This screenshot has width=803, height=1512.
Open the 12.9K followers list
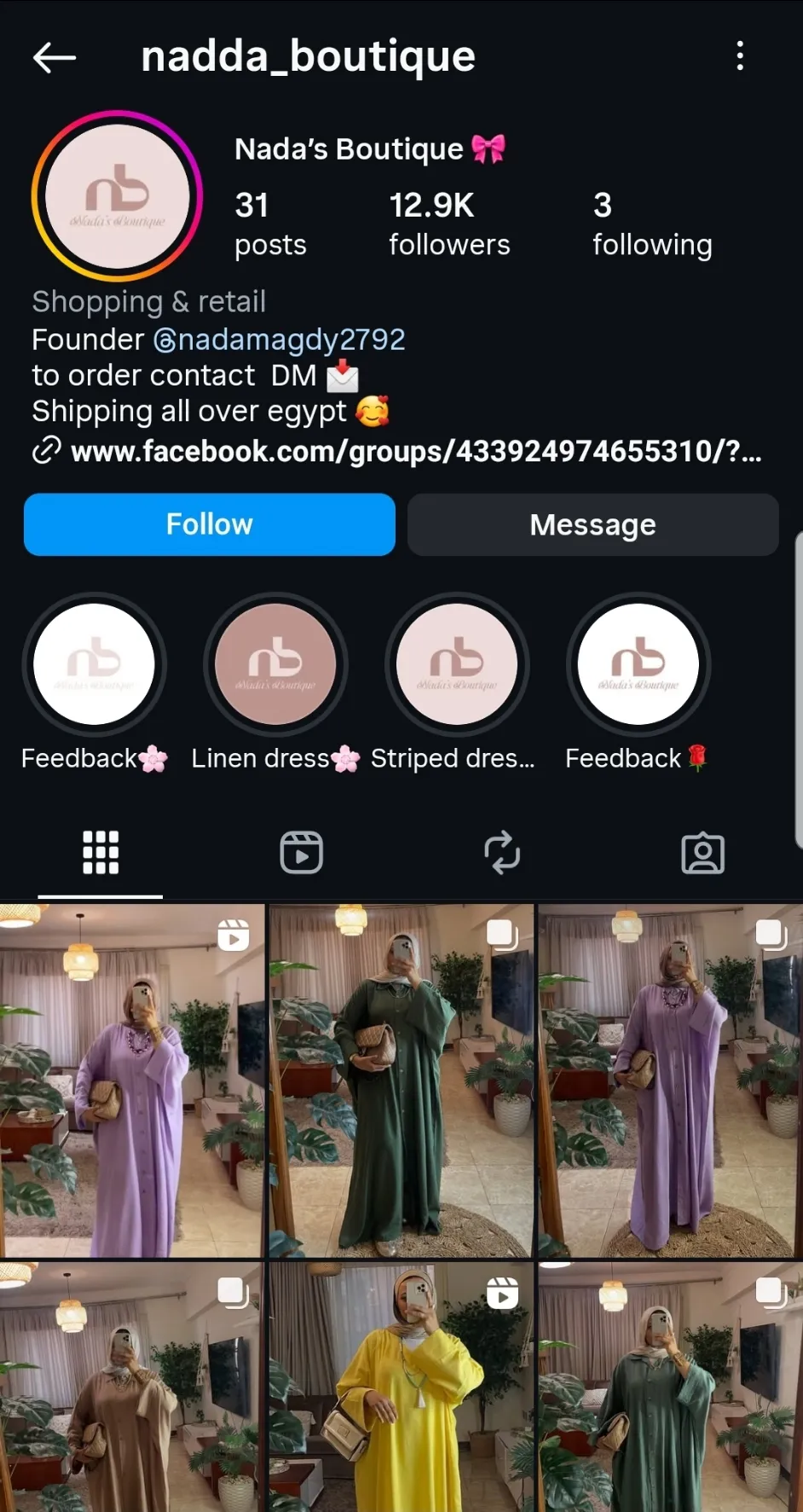tap(449, 224)
